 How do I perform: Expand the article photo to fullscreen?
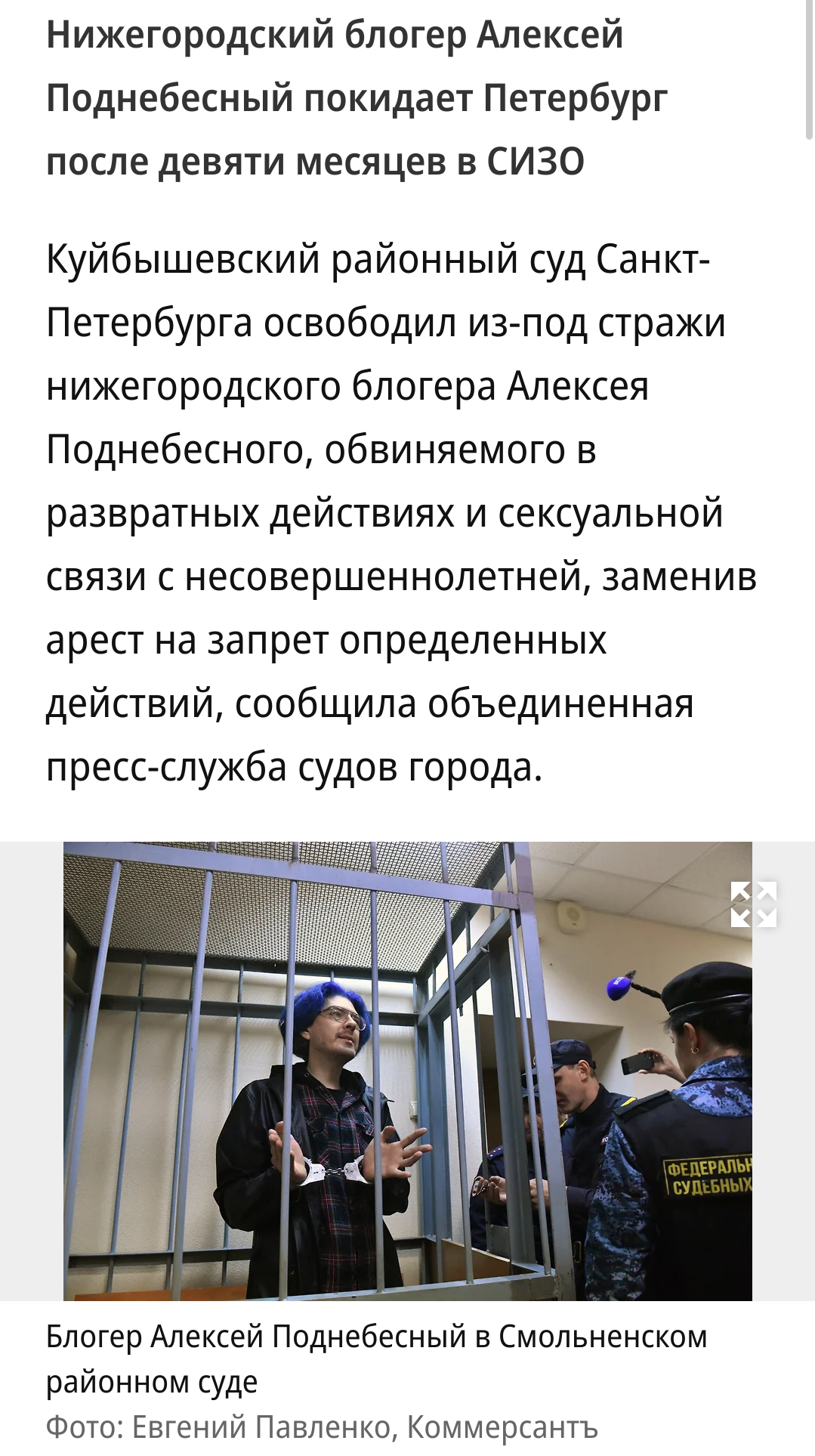(x=753, y=904)
